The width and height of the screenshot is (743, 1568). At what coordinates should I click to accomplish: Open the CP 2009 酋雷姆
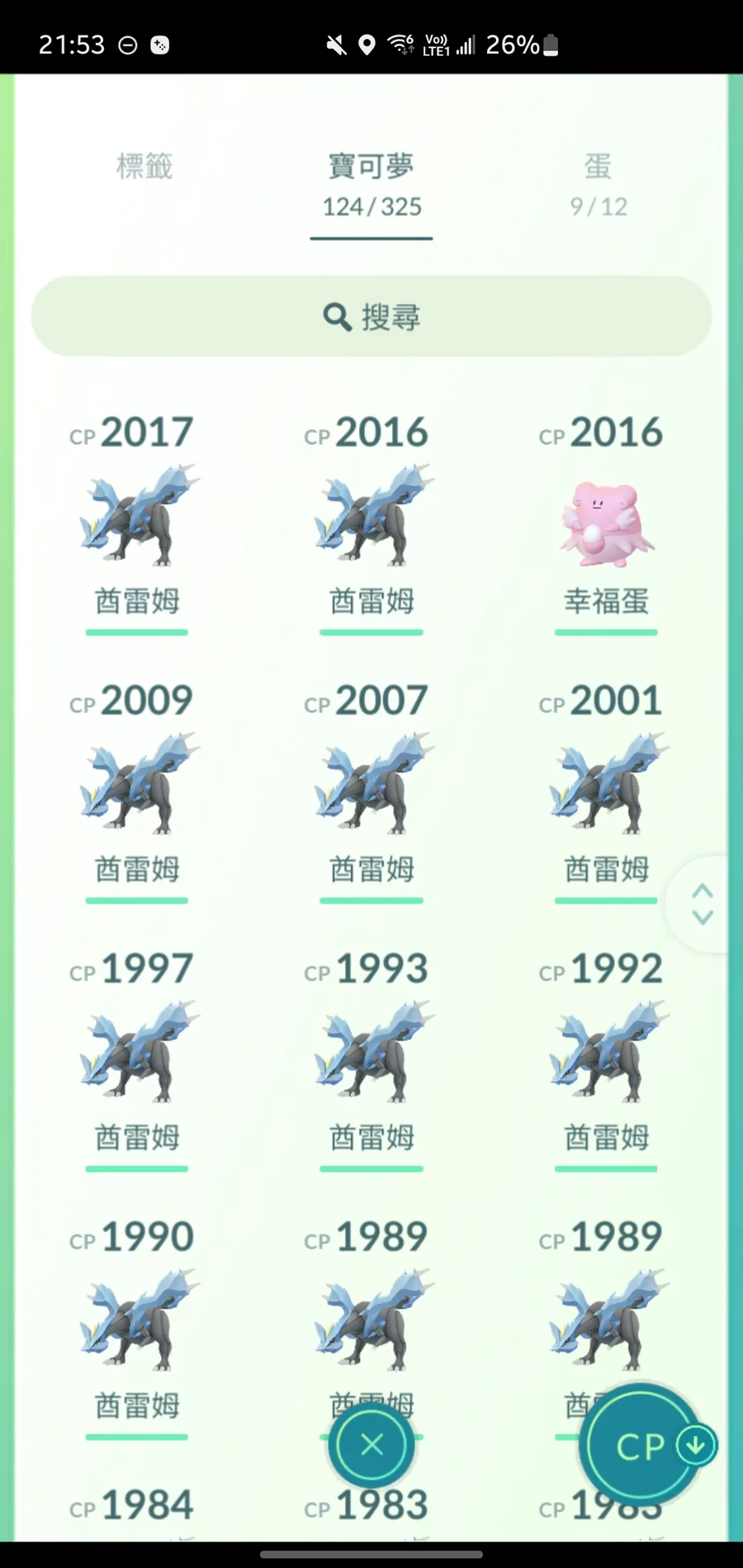(x=137, y=786)
